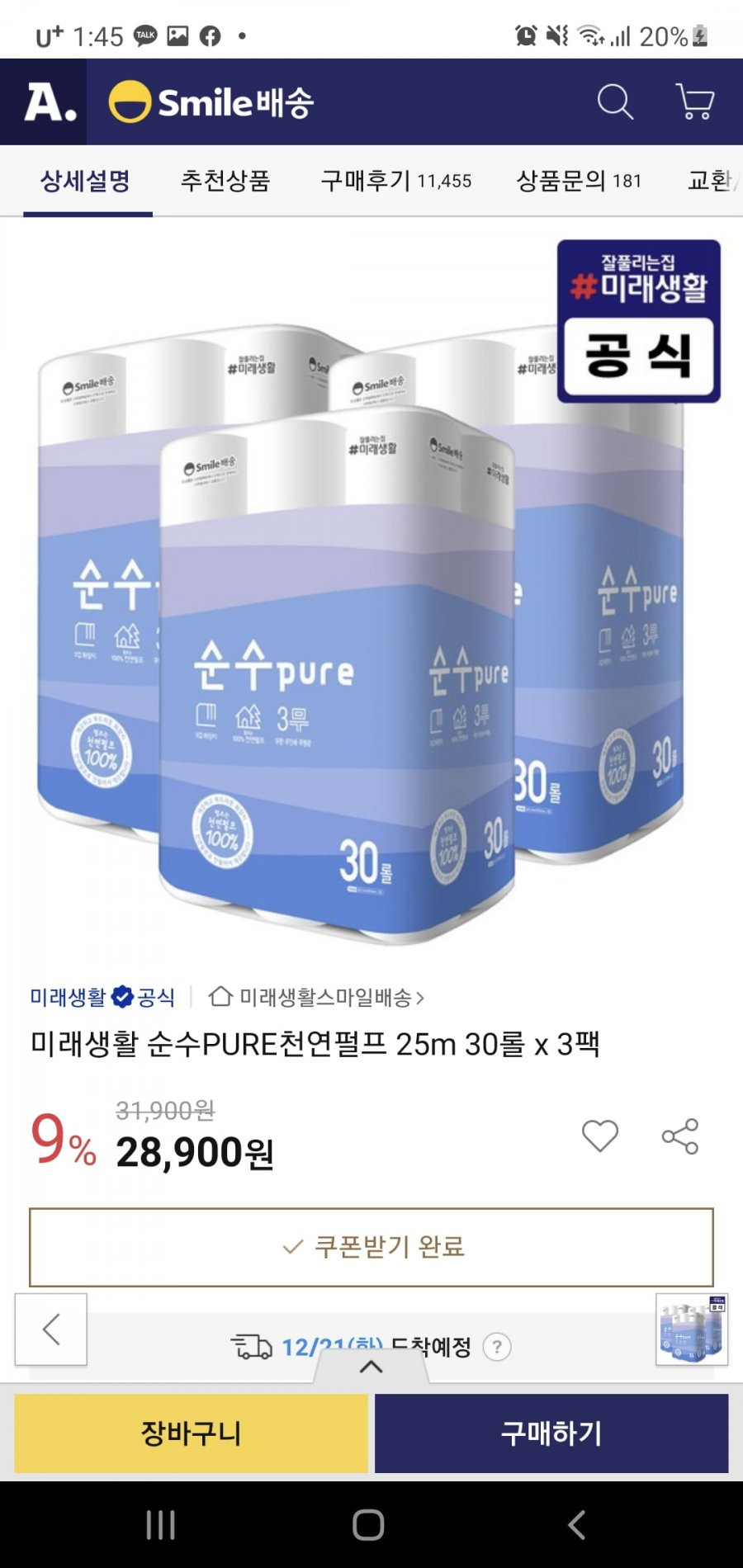Image resolution: width=743 pixels, height=1568 pixels.
Task: Tap the Auction A. logo
Action: (50, 102)
